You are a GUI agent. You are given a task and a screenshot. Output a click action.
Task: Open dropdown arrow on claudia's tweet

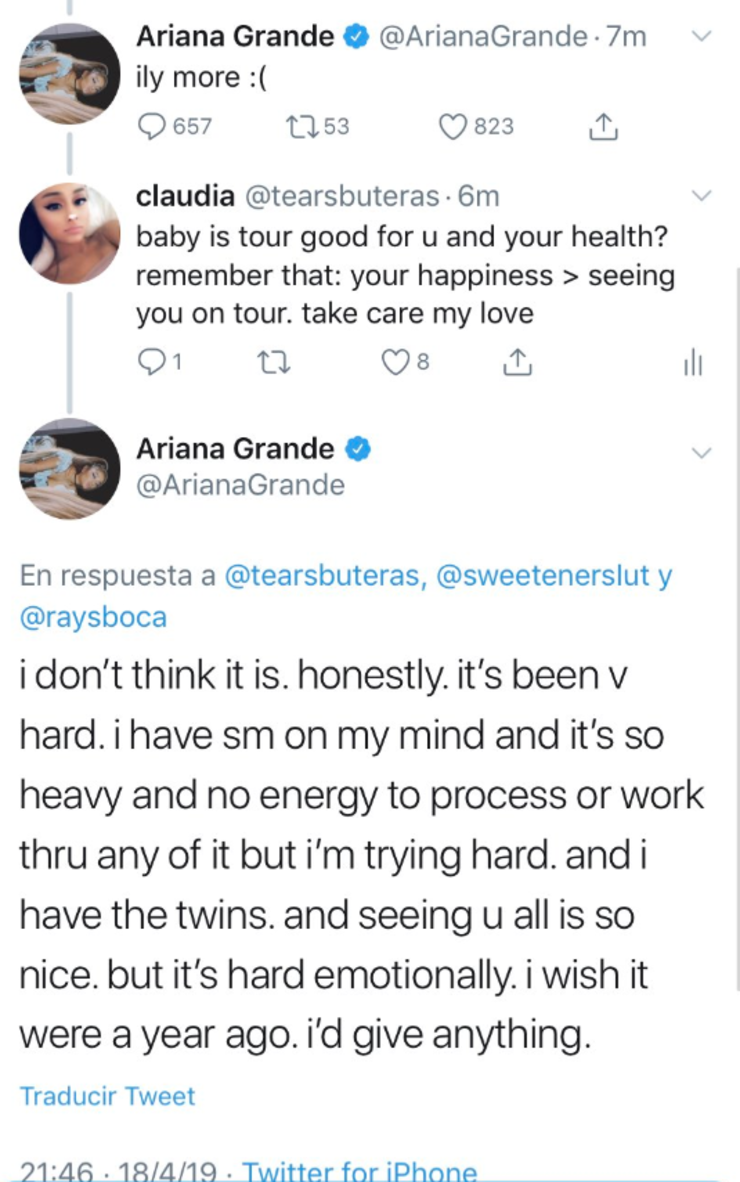(702, 195)
